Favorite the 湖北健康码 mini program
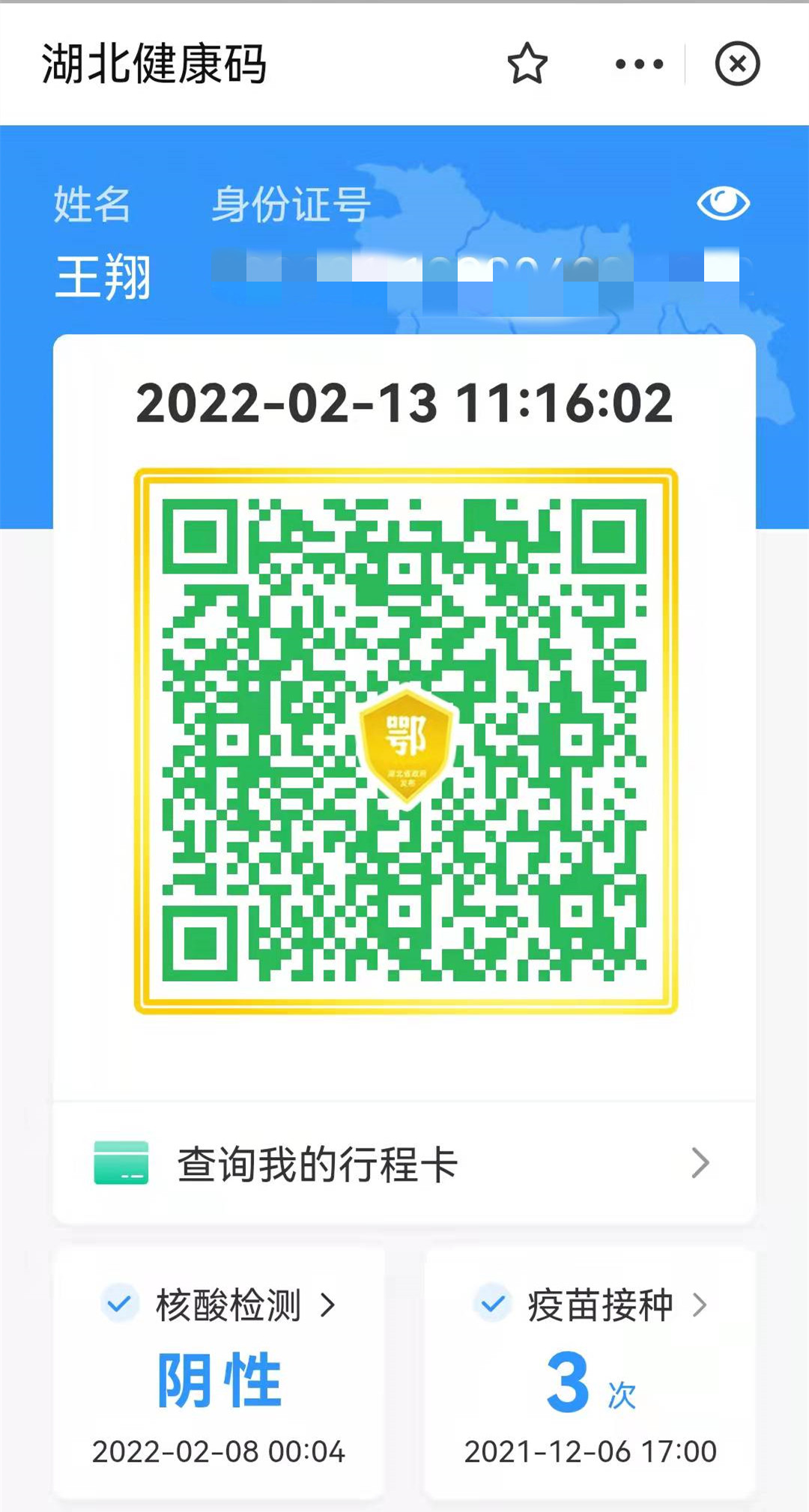809x1512 pixels. click(527, 64)
